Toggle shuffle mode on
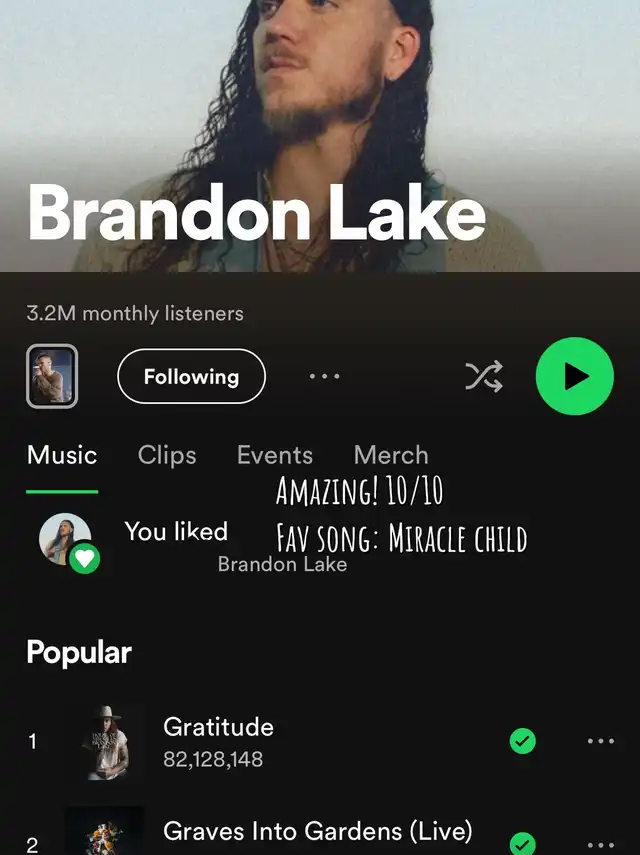Screen dimensions: 640x855 [x=484, y=376]
